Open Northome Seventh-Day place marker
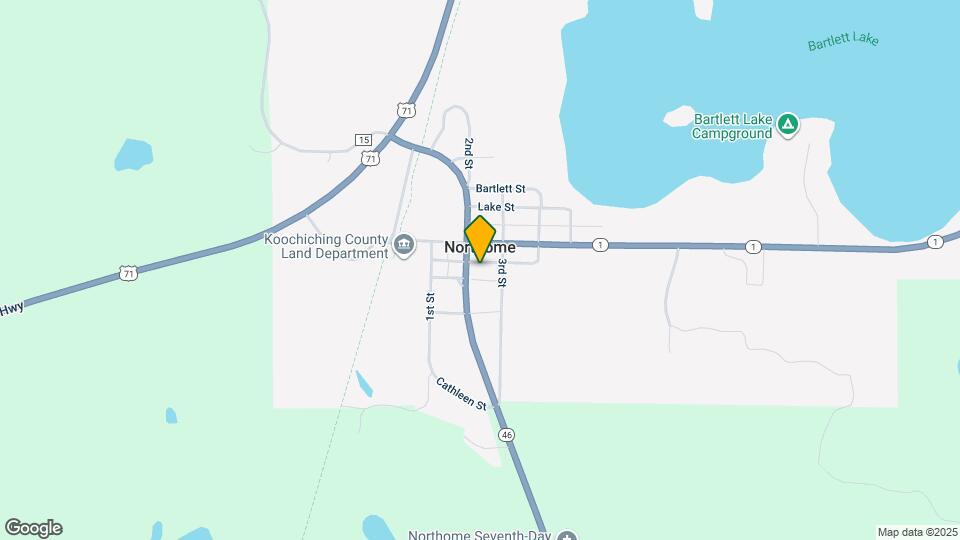960x540 pixels. (567, 536)
